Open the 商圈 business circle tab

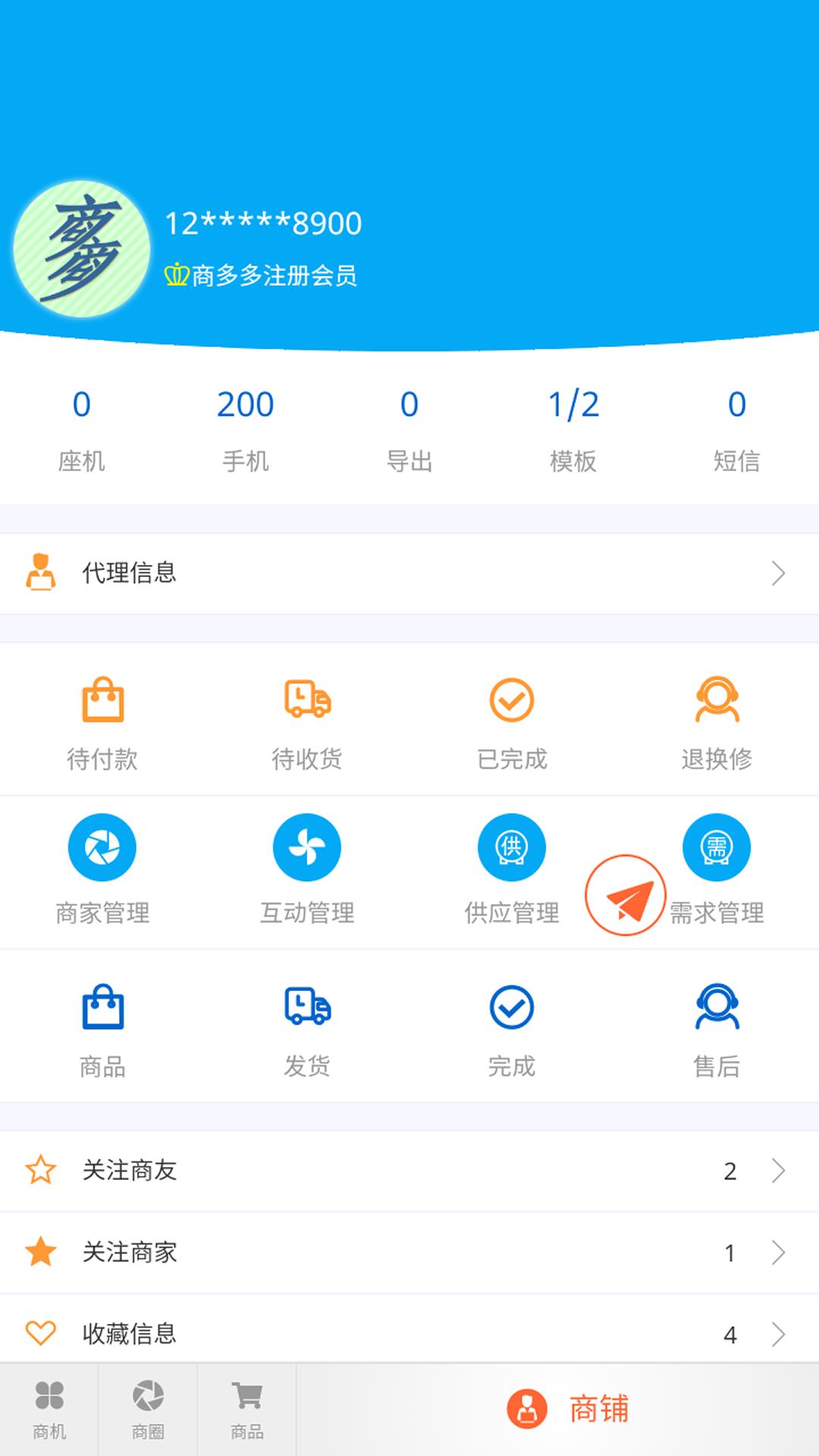click(x=149, y=1407)
